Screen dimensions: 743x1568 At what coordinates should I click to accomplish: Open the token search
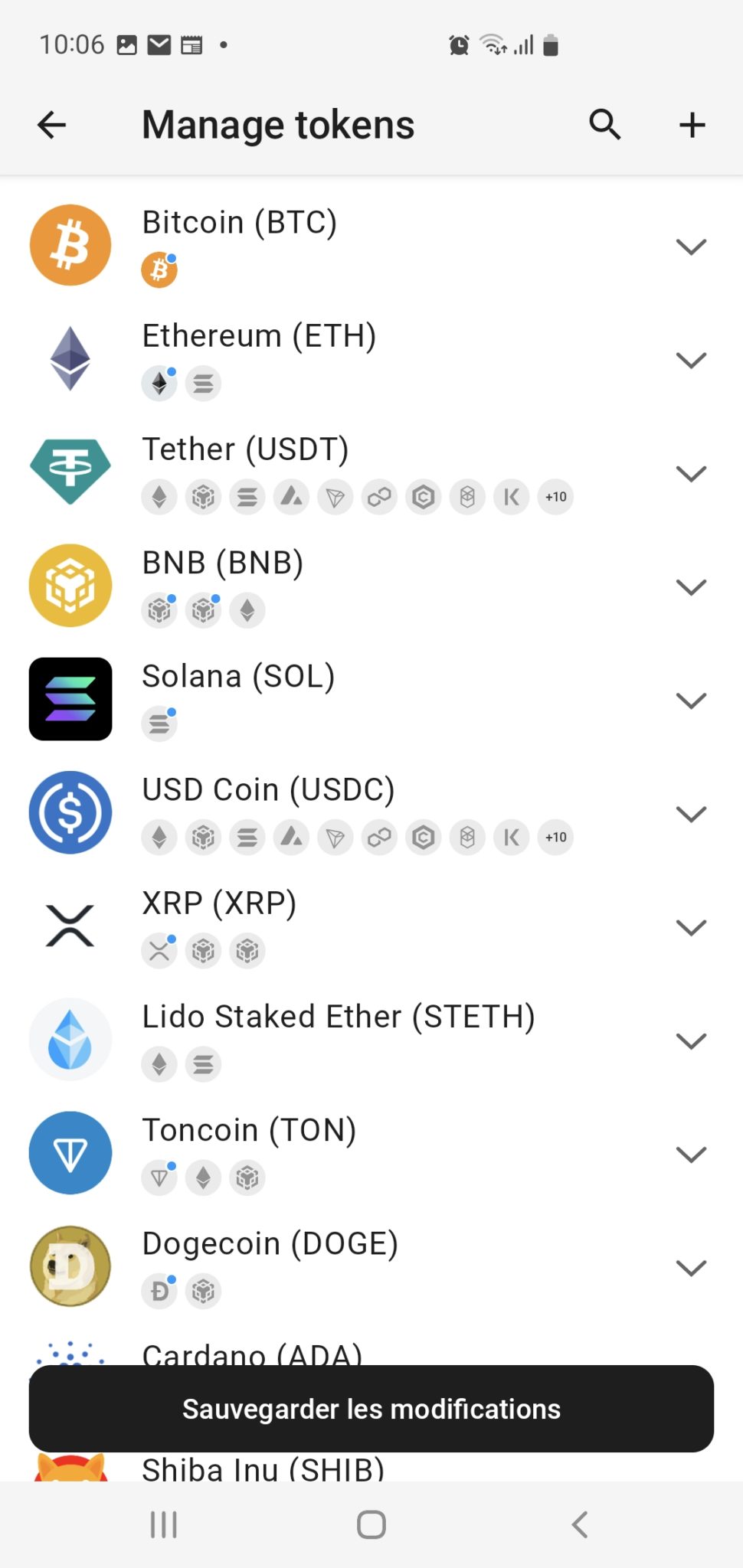604,125
